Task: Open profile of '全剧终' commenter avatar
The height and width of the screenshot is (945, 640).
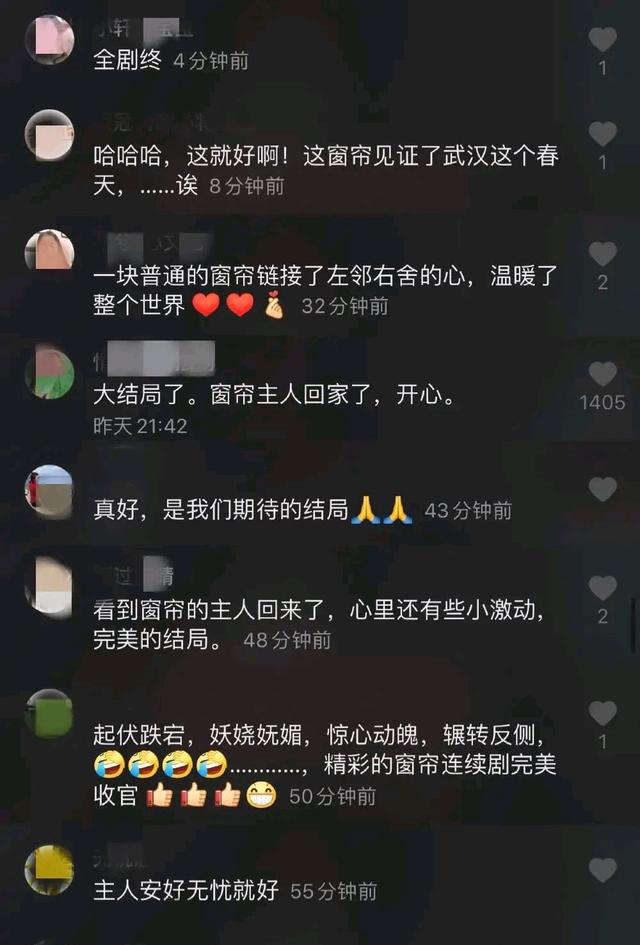Action: 49,40
